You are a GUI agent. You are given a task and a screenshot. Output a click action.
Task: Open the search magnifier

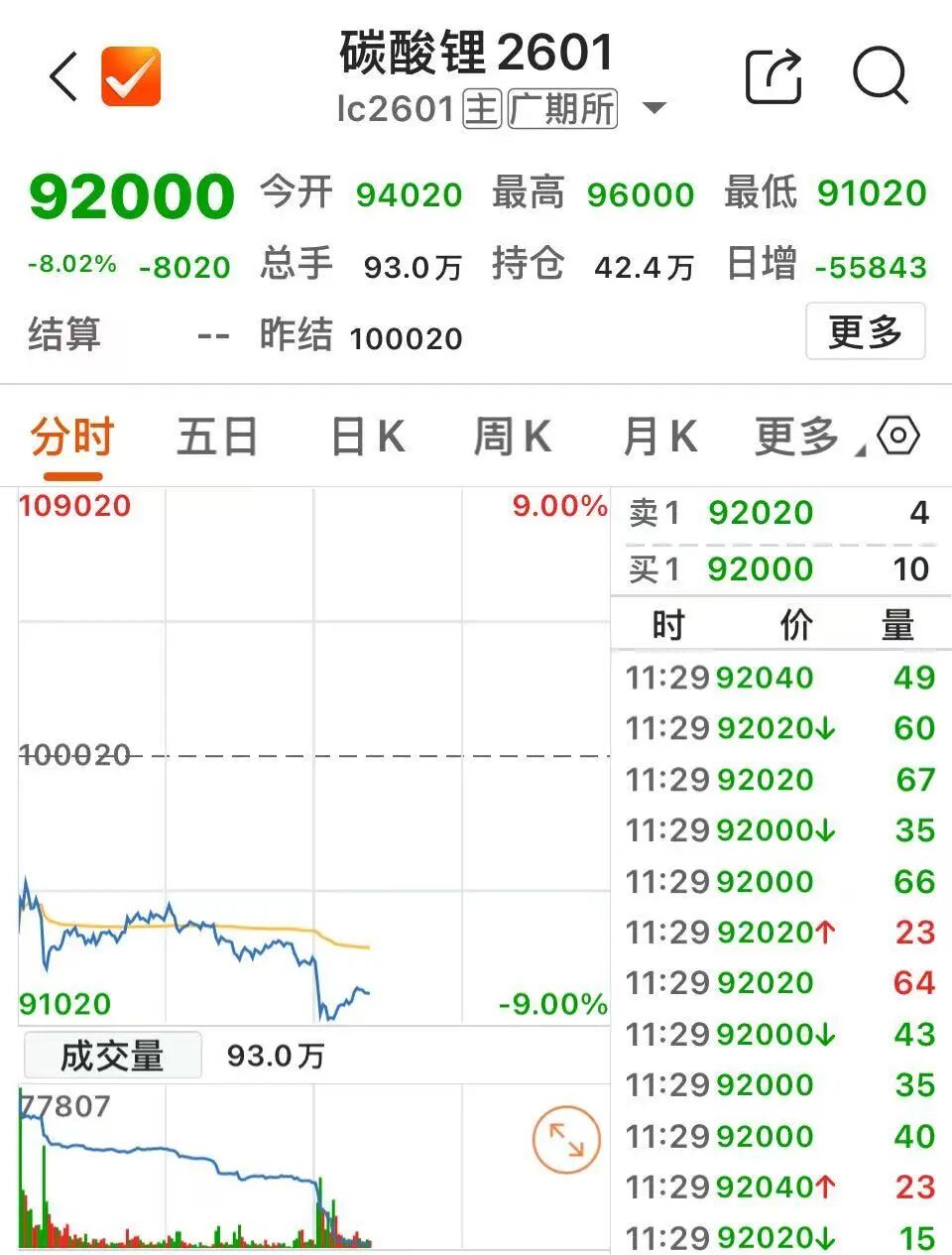880,74
